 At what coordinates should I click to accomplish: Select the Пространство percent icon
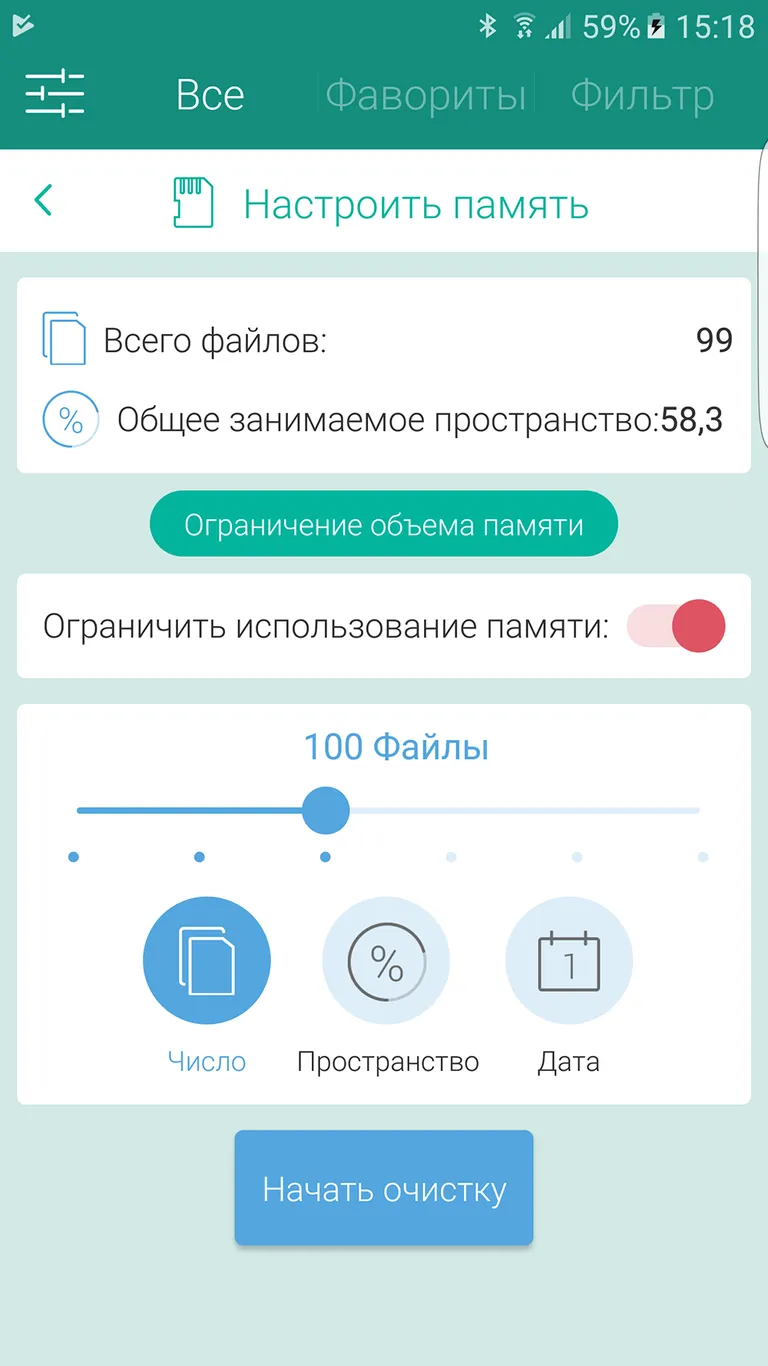385,959
